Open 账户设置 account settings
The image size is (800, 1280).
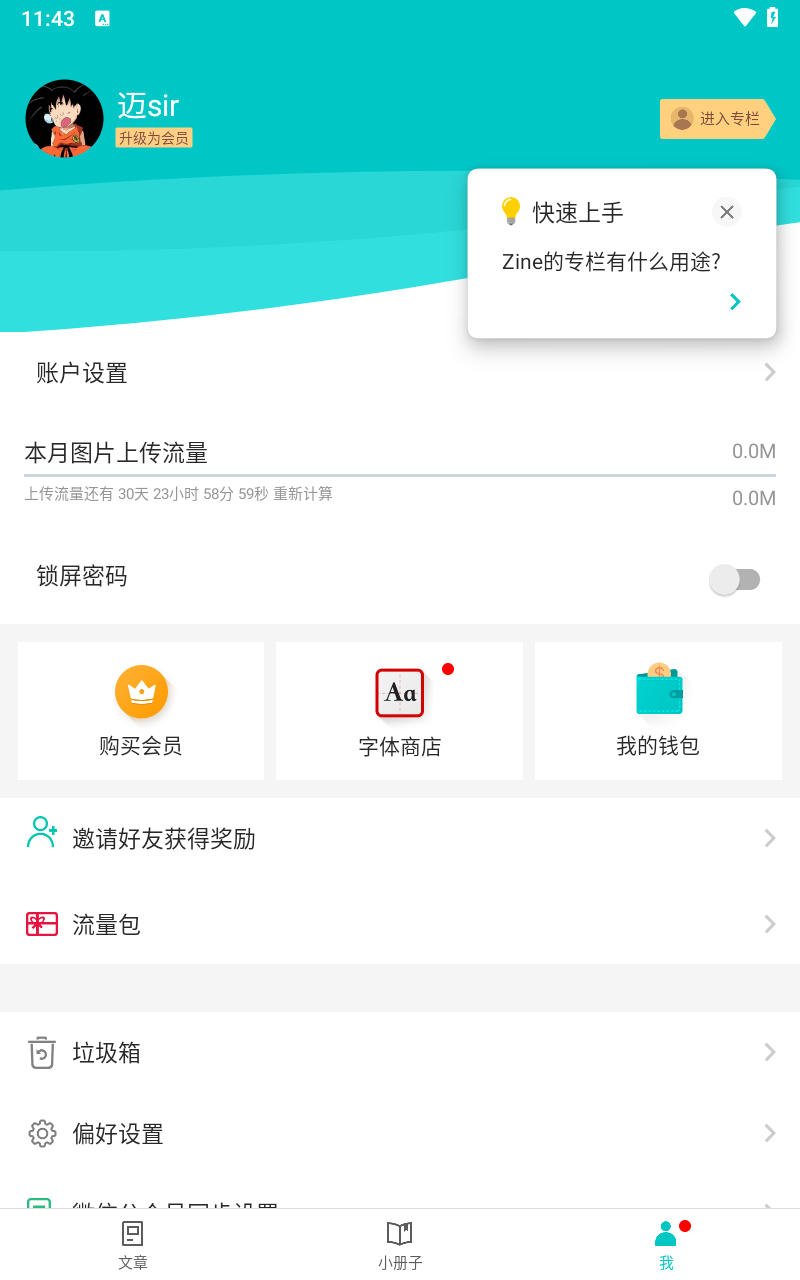click(400, 373)
